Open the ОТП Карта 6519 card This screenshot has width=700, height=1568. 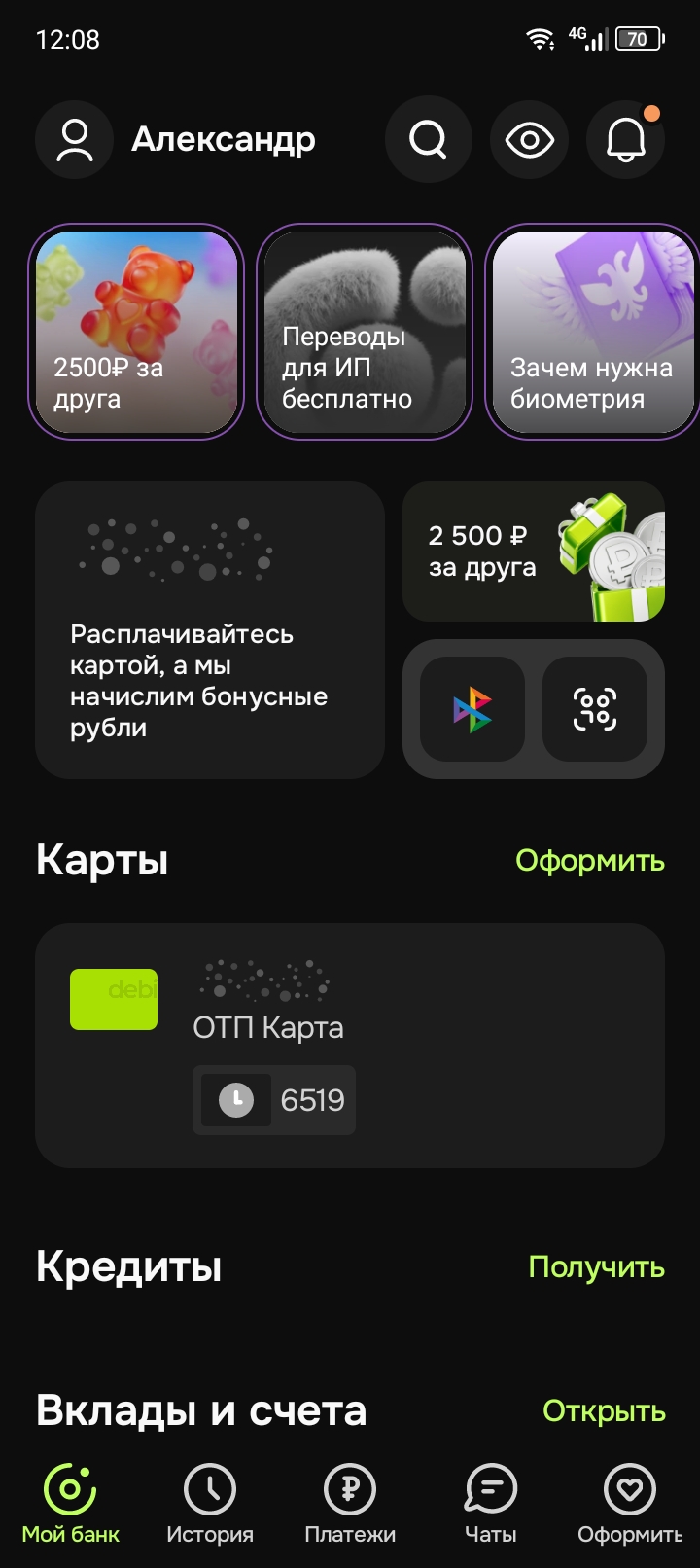(x=350, y=1046)
